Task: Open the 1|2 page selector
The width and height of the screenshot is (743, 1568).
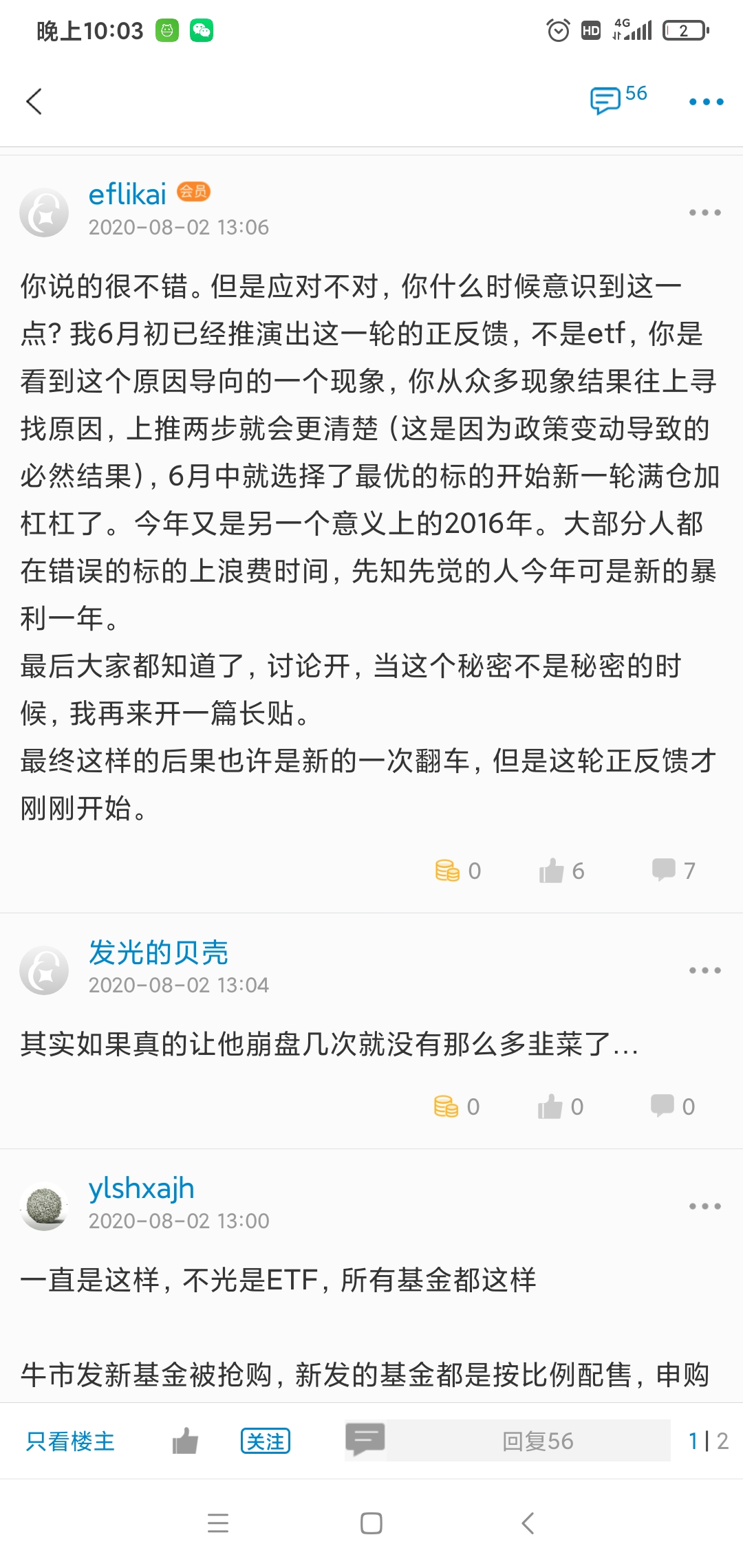Action: tap(708, 1441)
